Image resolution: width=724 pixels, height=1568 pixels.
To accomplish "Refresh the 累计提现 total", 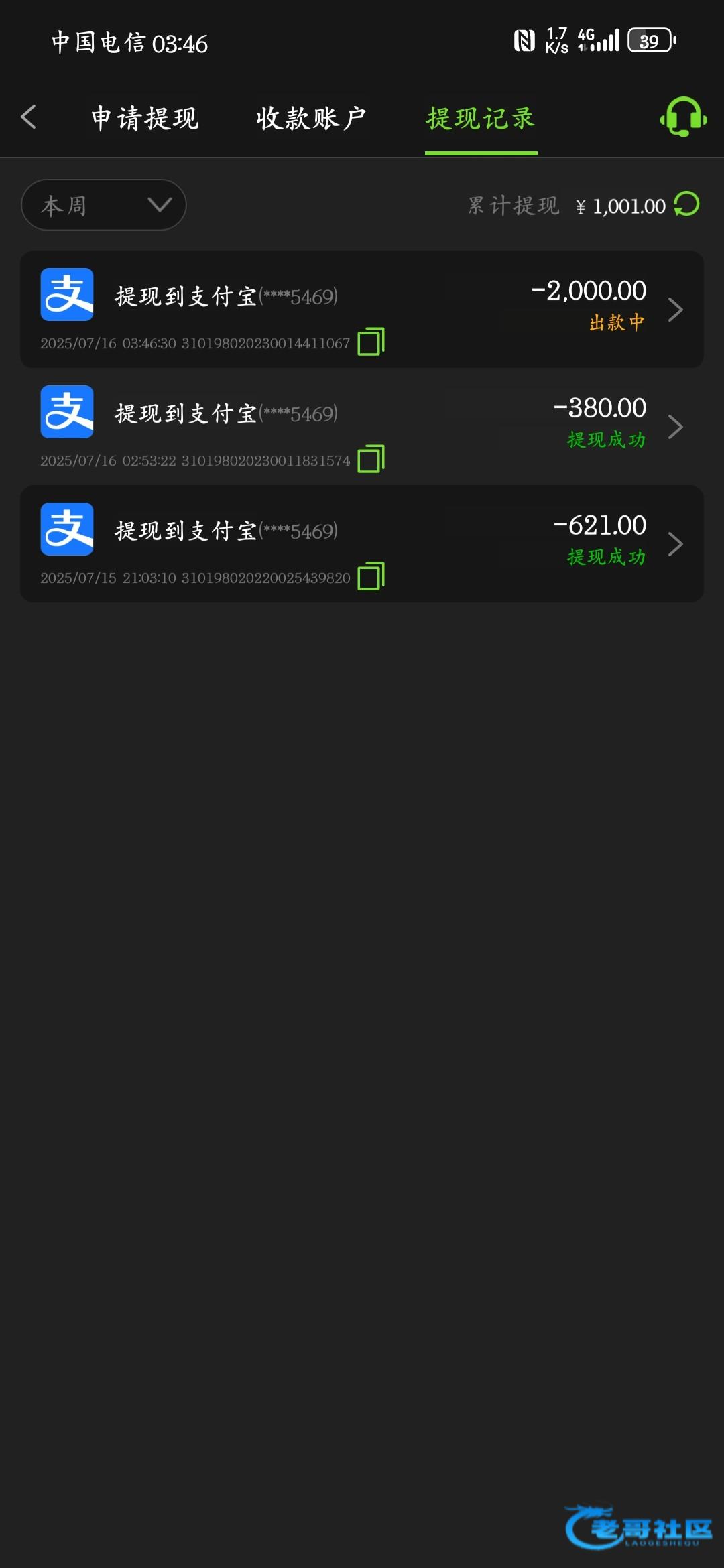I will click(686, 204).
